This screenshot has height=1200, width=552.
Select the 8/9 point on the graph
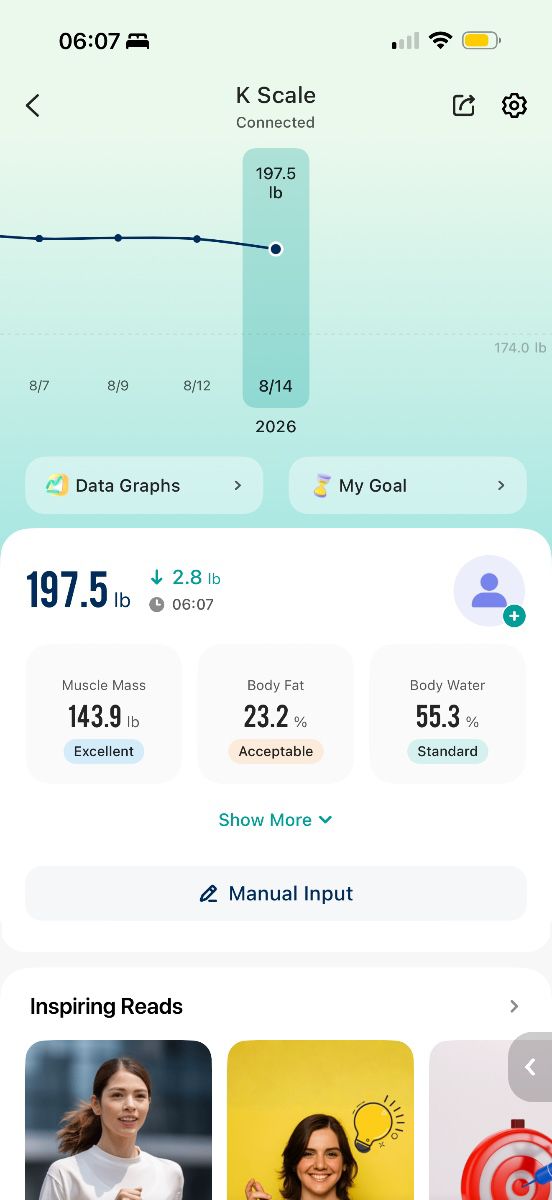click(118, 238)
